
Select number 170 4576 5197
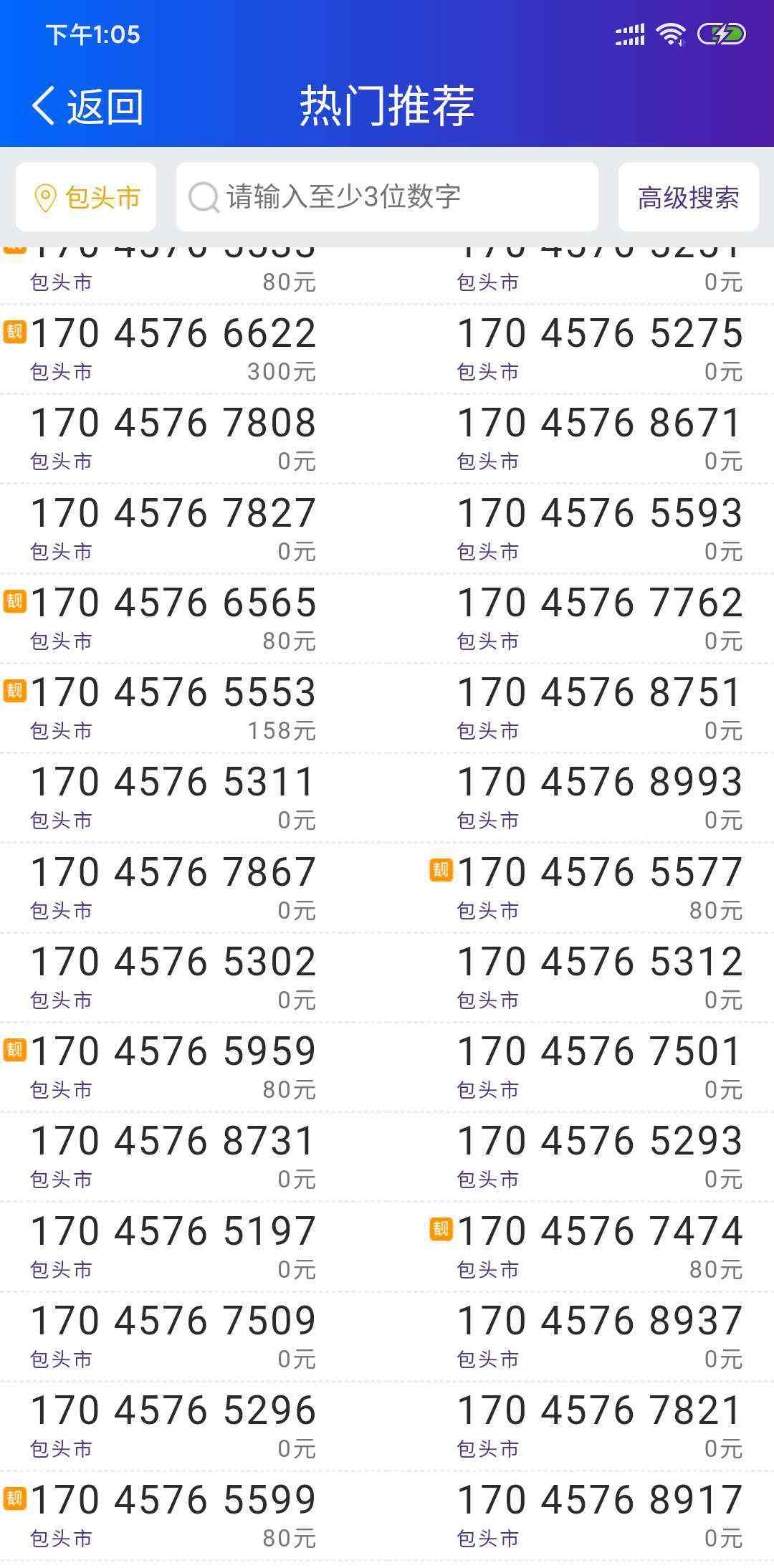(x=173, y=1231)
